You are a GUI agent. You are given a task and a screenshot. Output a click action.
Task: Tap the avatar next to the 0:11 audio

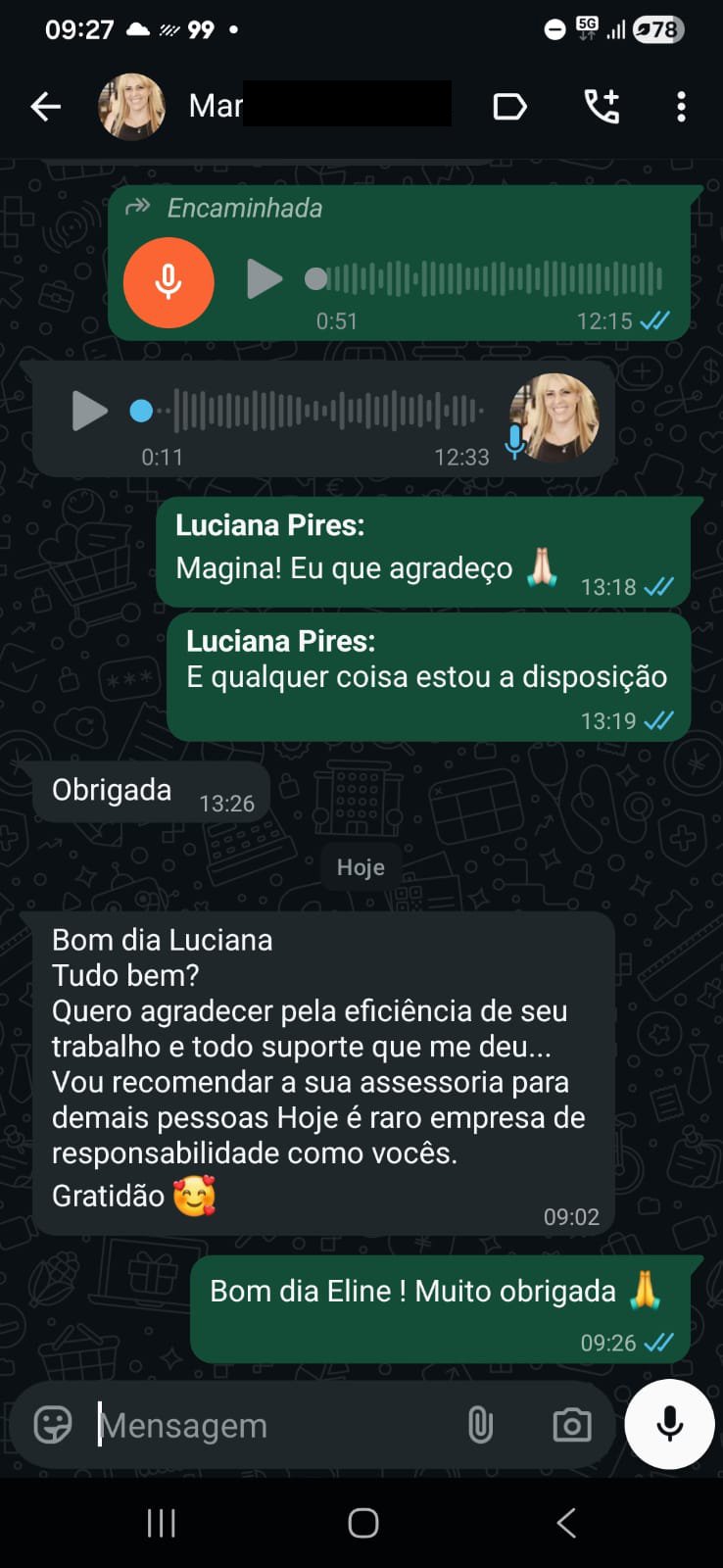[555, 416]
